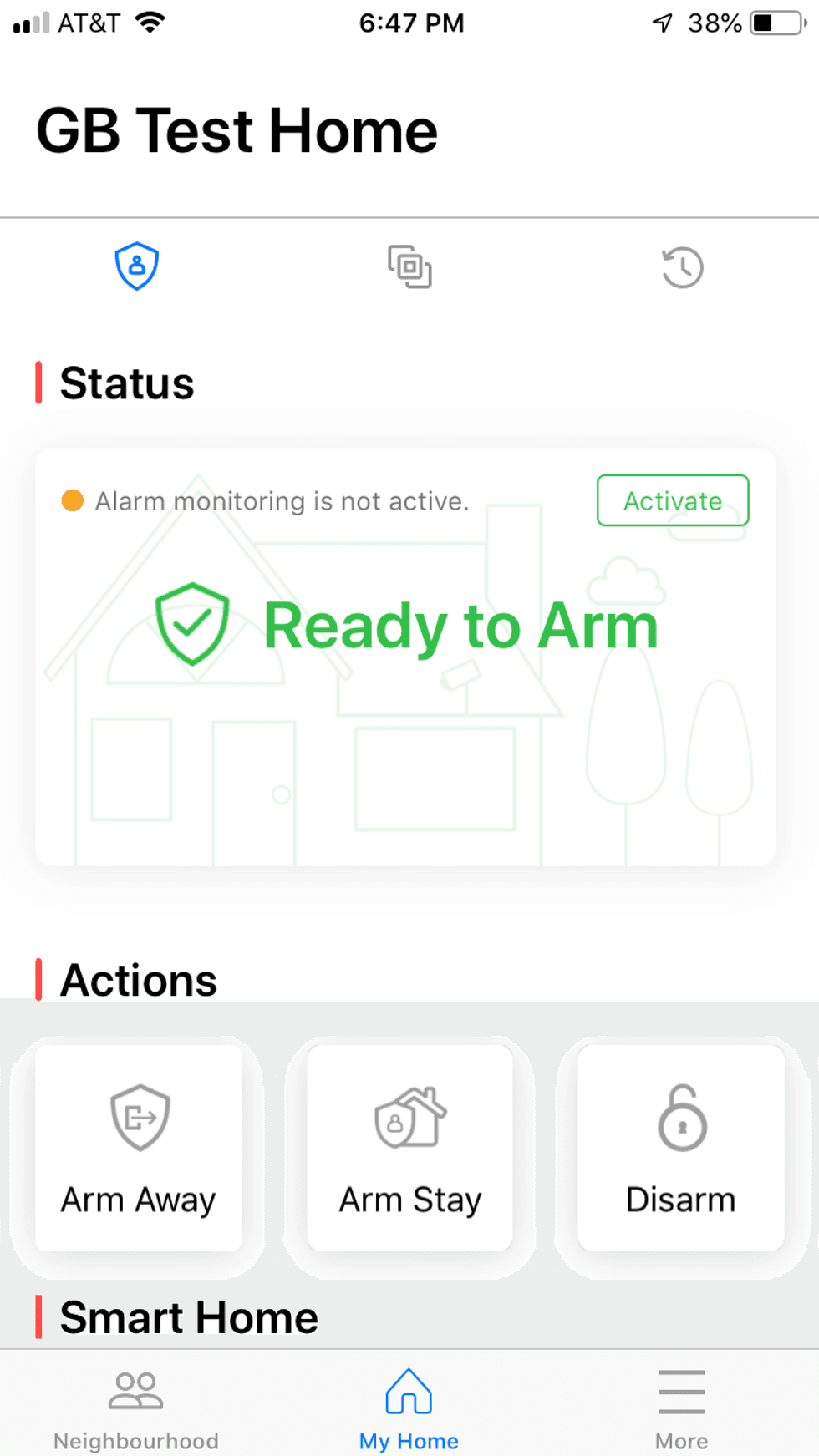Switch to the cameras tab icon
This screenshot has height=1456, width=819.
(x=409, y=266)
